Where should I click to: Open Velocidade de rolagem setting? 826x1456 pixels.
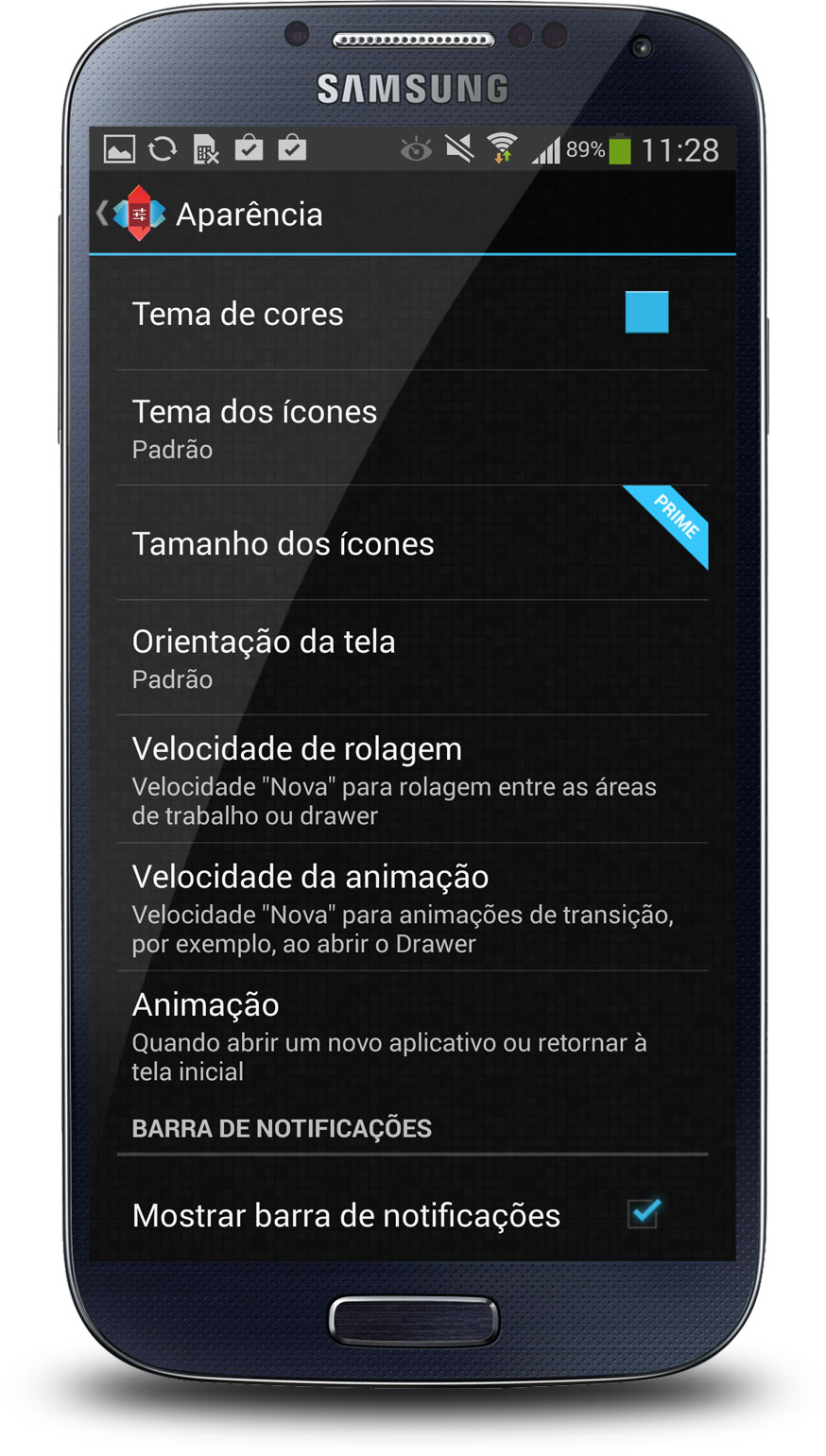[412, 779]
